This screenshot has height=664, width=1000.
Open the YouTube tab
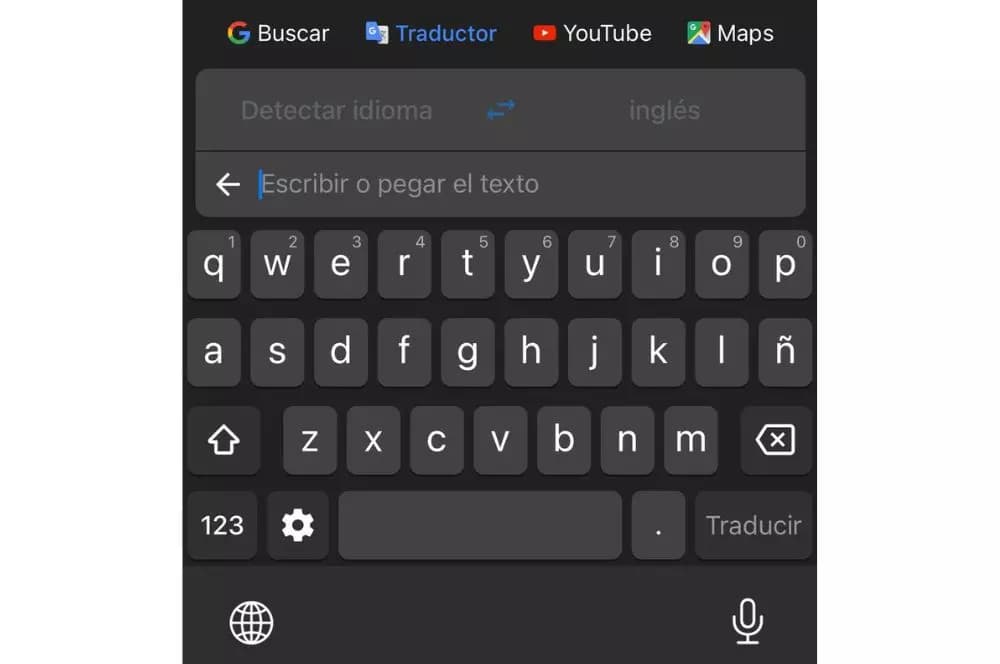[592, 33]
